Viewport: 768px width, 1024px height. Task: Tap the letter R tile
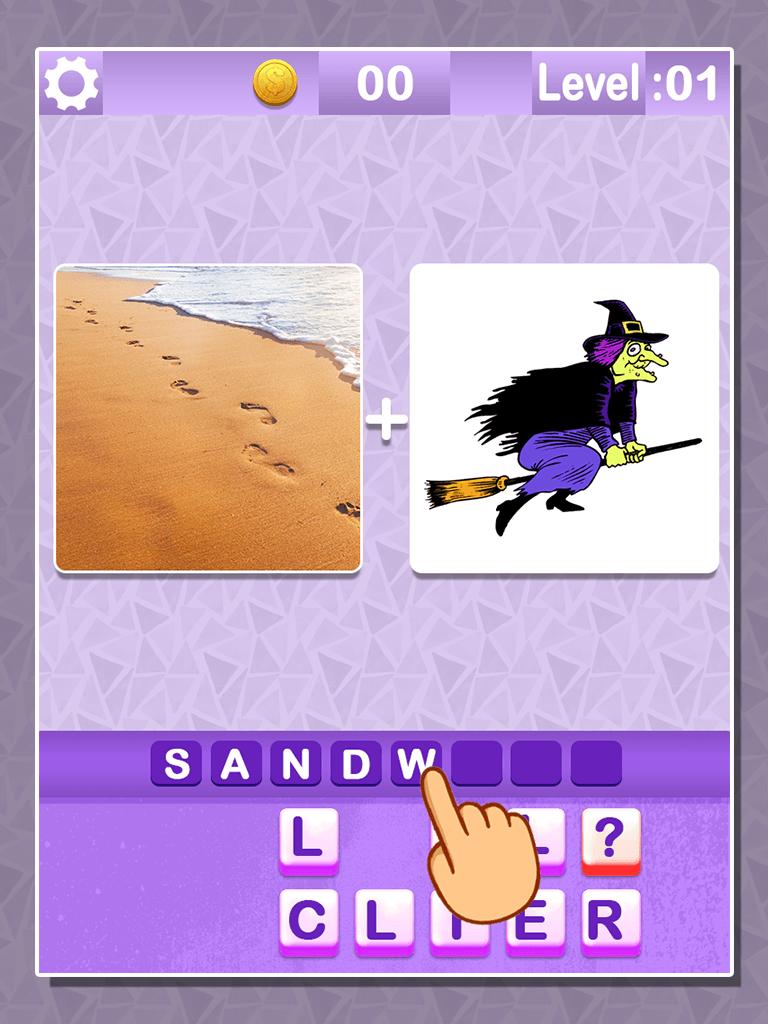[610, 920]
